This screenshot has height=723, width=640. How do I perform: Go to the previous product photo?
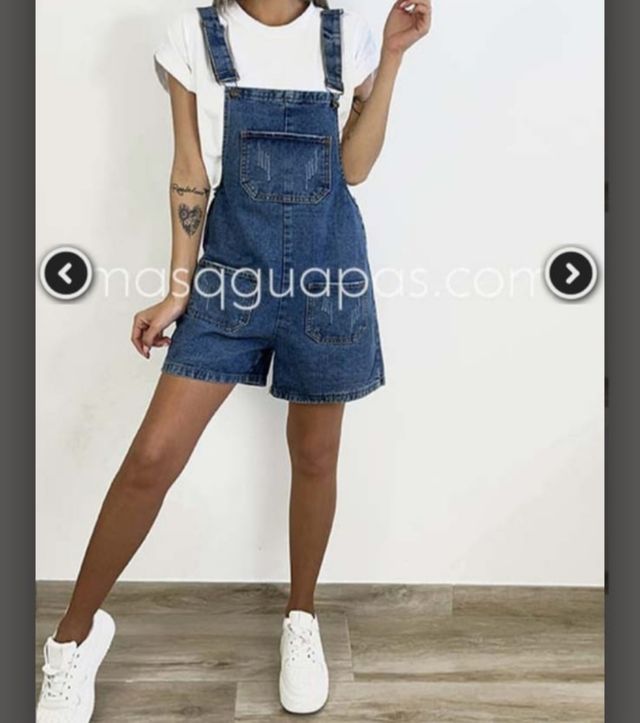(x=66, y=274)
